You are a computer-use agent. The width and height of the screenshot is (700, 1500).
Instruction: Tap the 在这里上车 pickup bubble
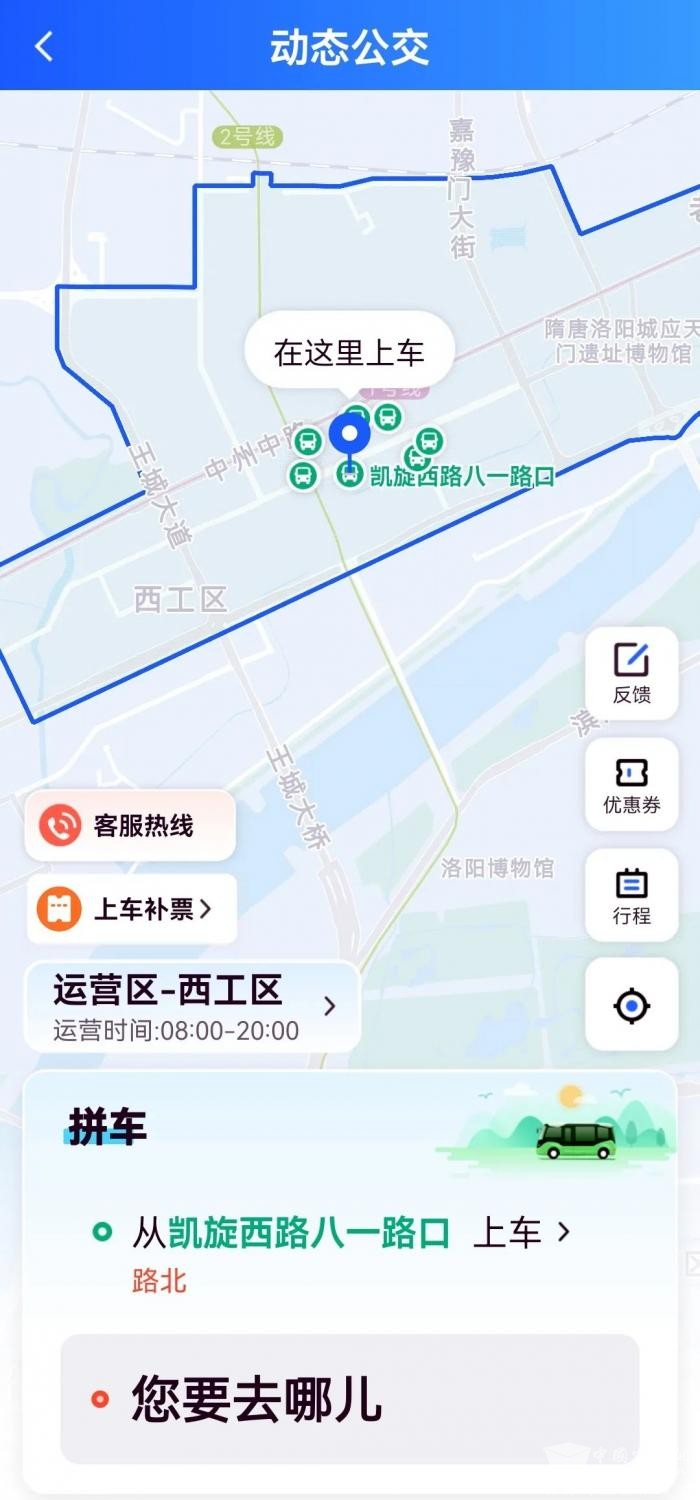pyautogui.click(x=349, y=352)
